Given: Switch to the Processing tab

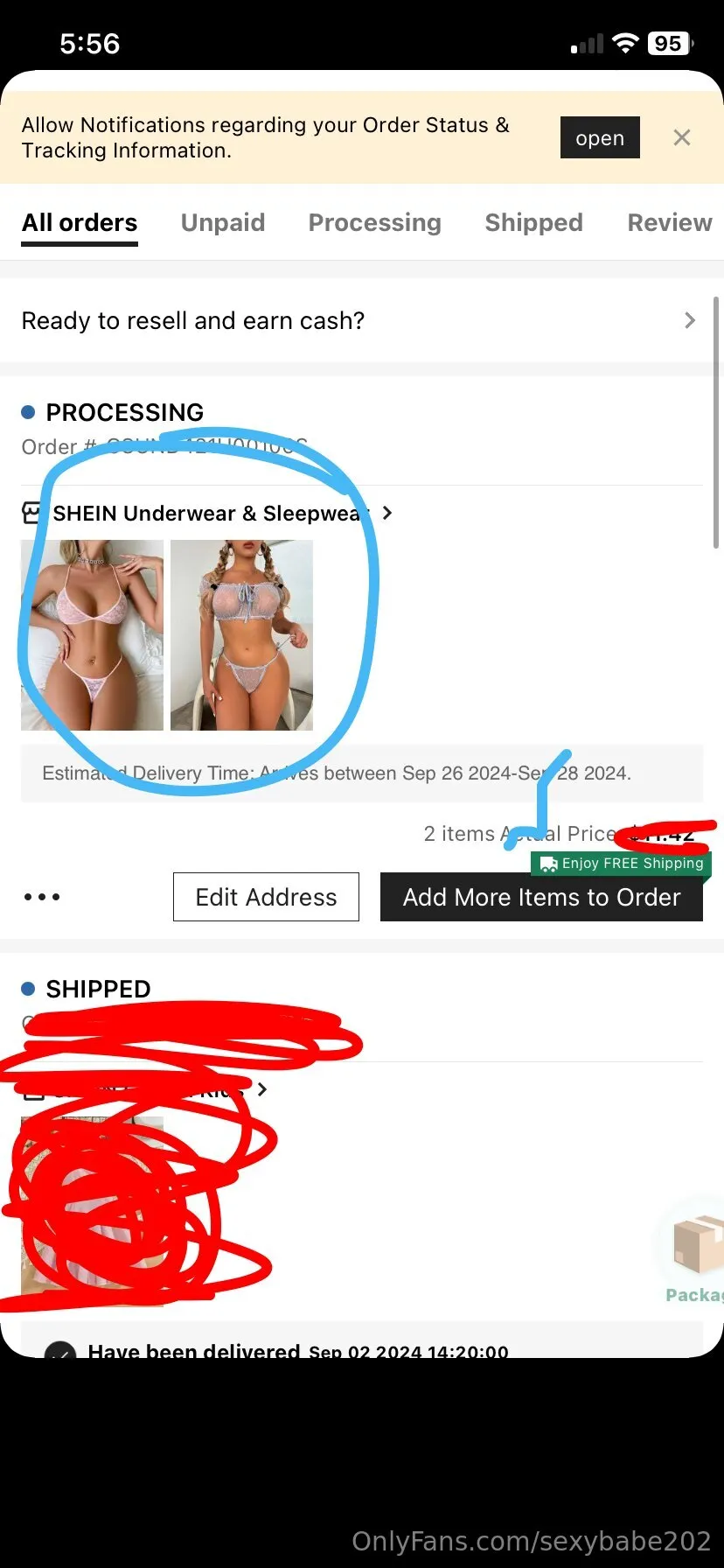Looking at the screenshot, I should tap(374, 222).
